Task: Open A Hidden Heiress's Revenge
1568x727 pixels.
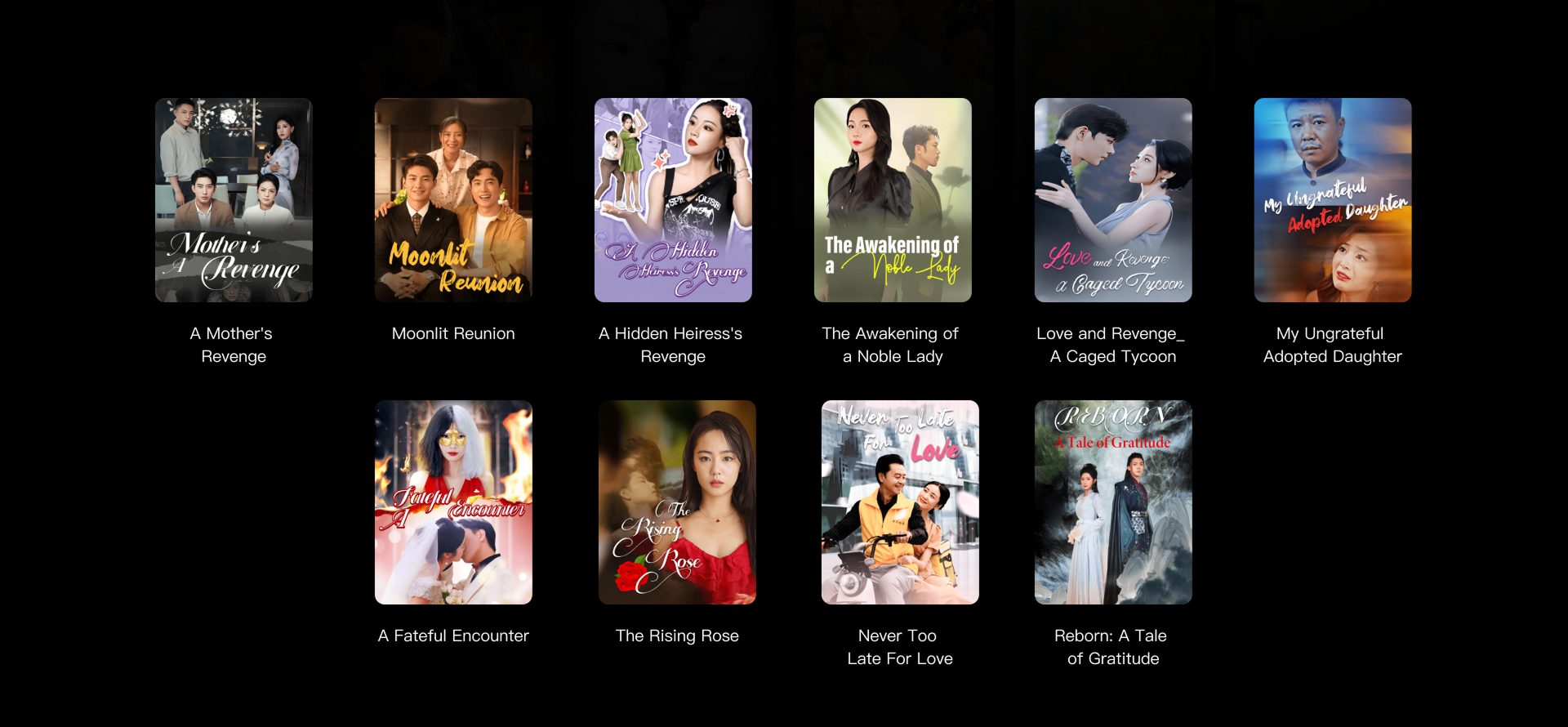Action: [673, 200]
